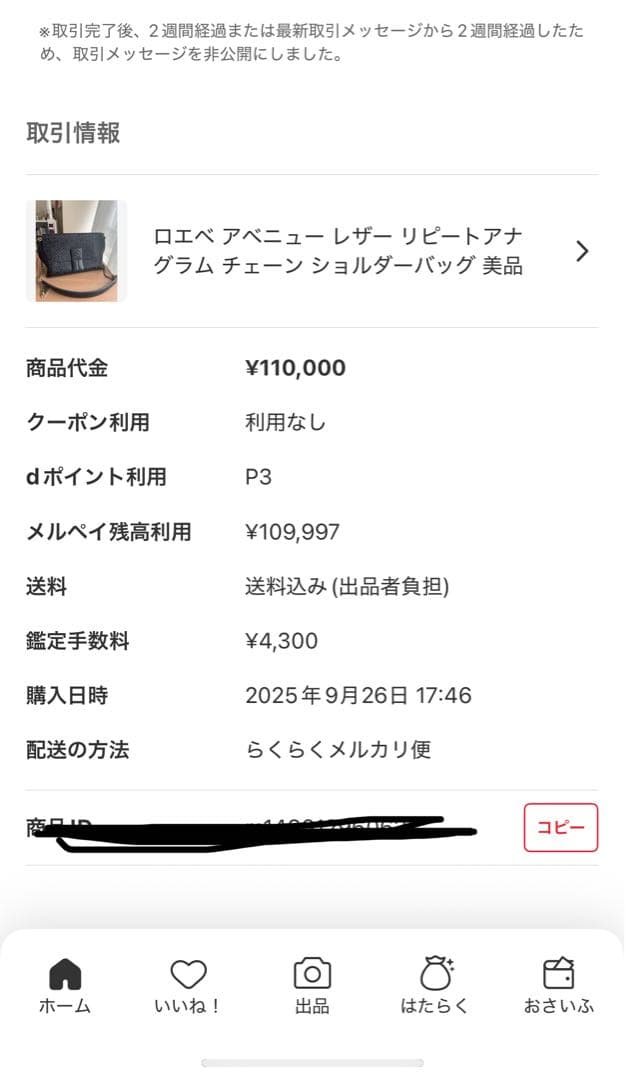The height and width of the screenshot is (1080, 625).
Task: Select the はたらく tab
Action: [x=435, y=985]
